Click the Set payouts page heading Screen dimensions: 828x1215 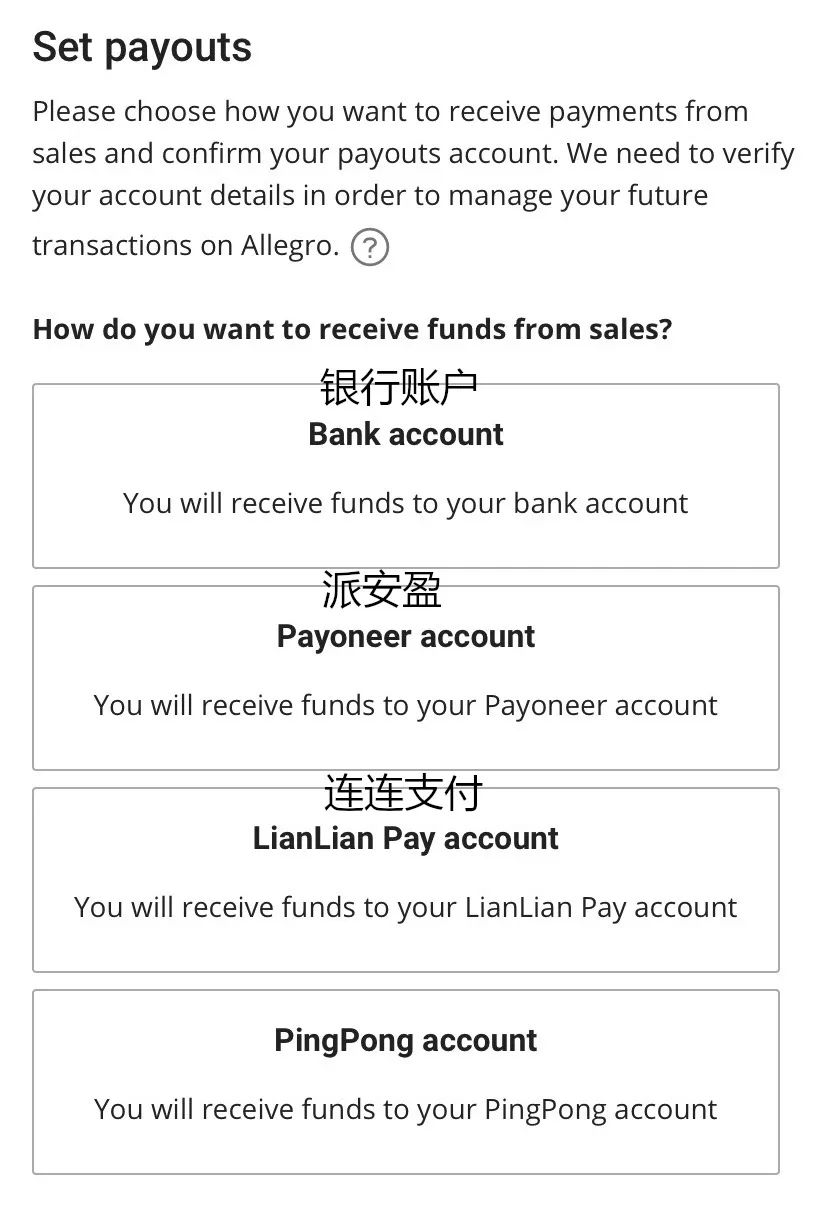coord(143,46)
